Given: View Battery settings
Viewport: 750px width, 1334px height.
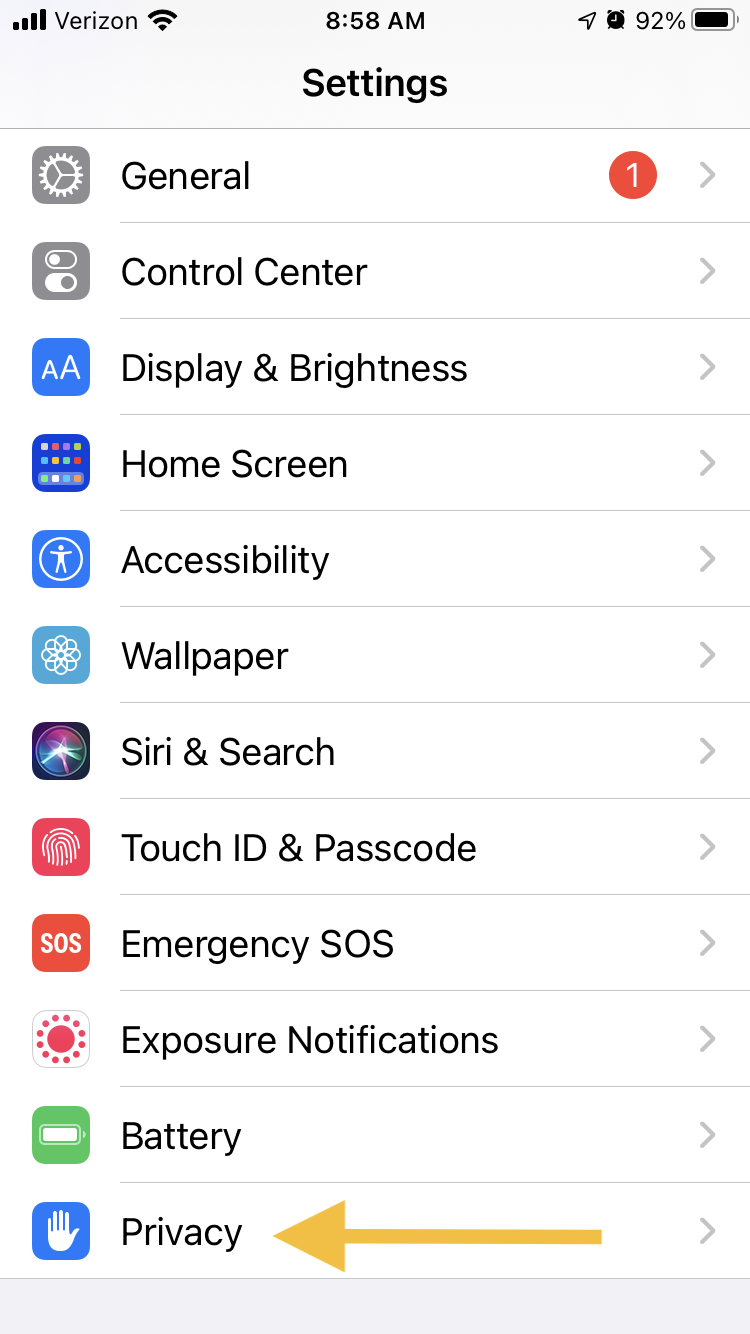Looking at the screenshot, I should point(375,1136).
